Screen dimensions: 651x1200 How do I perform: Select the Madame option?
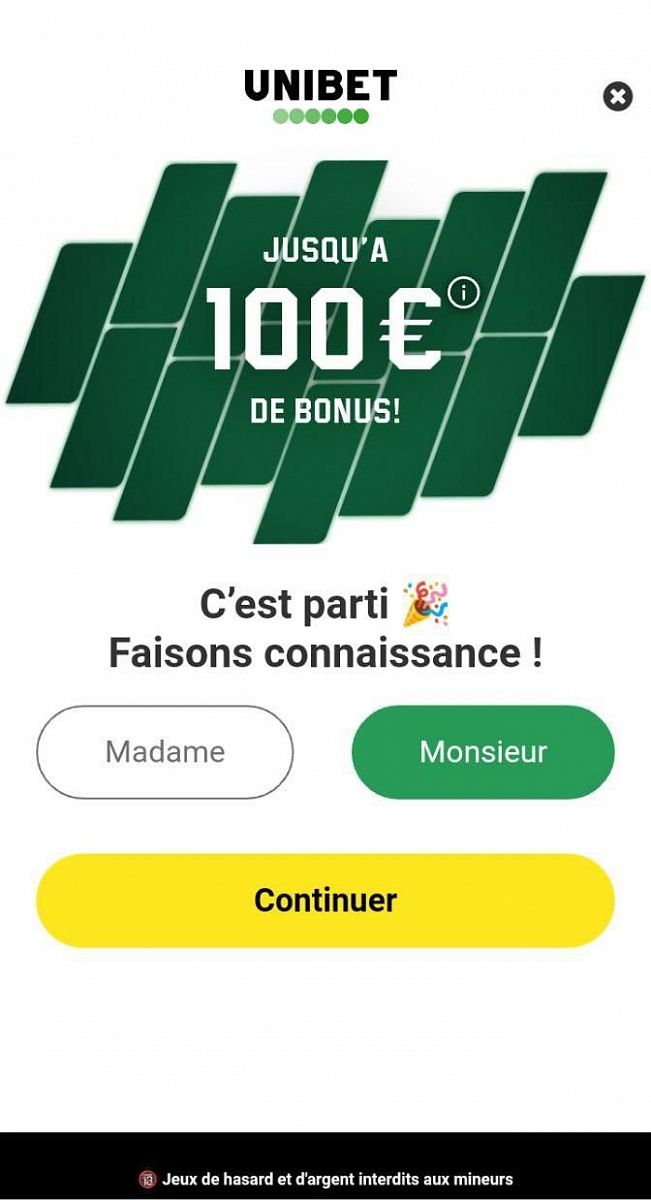[x=165, y=752]
